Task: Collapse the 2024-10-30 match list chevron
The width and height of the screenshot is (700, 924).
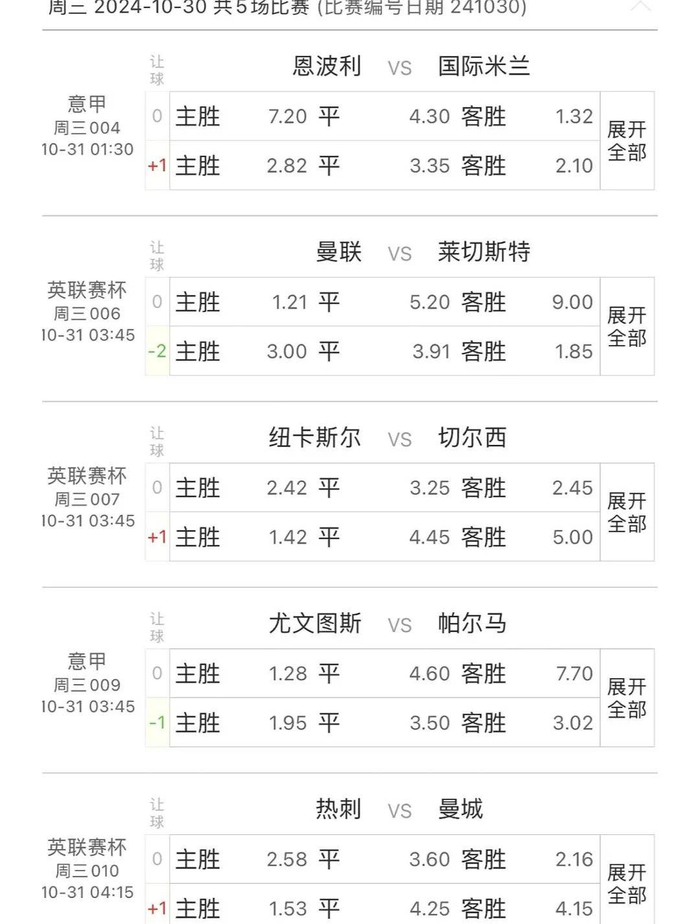Action: (x=640, y=6)
